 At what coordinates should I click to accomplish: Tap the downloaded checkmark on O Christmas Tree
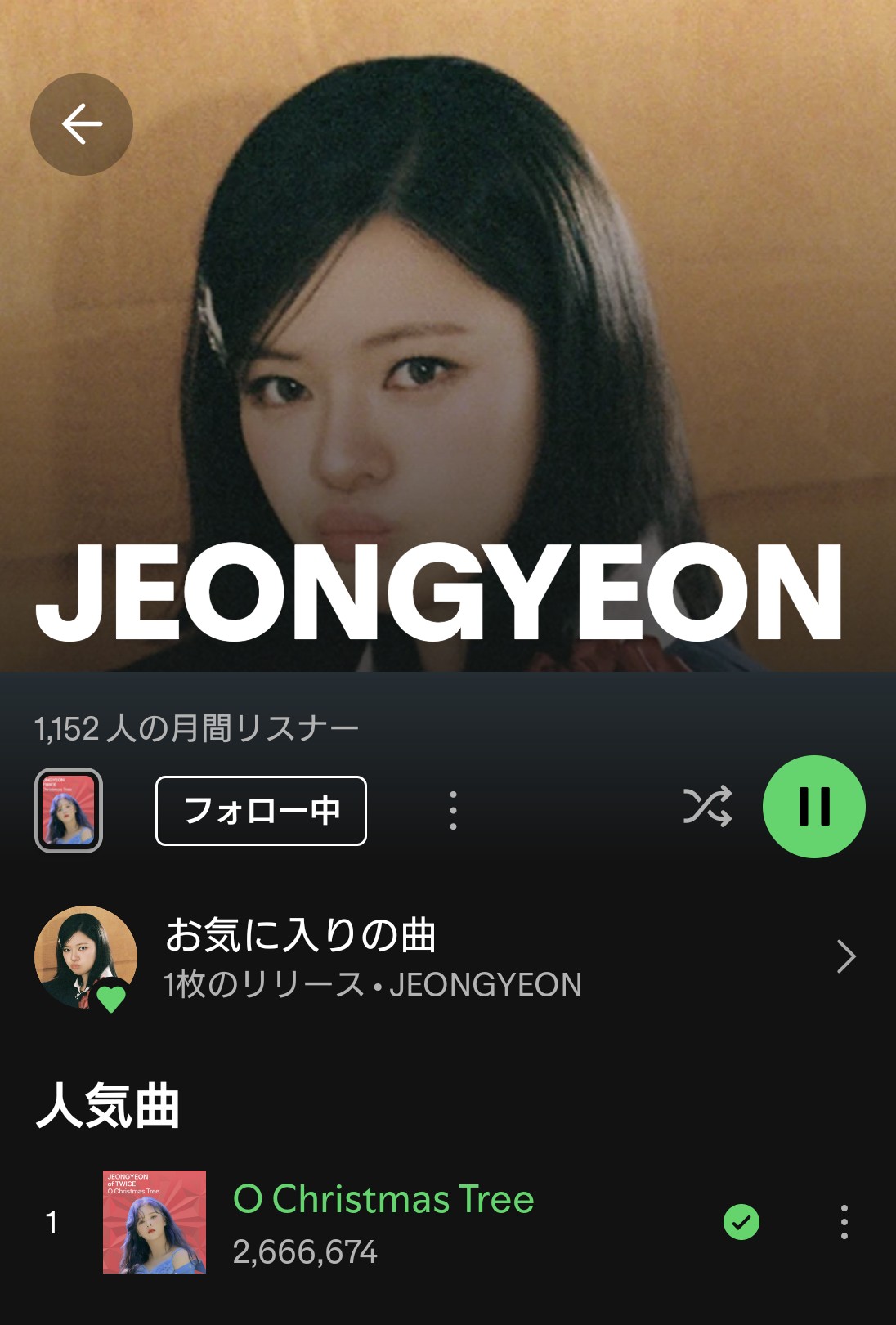click(x=742, y=1221)
